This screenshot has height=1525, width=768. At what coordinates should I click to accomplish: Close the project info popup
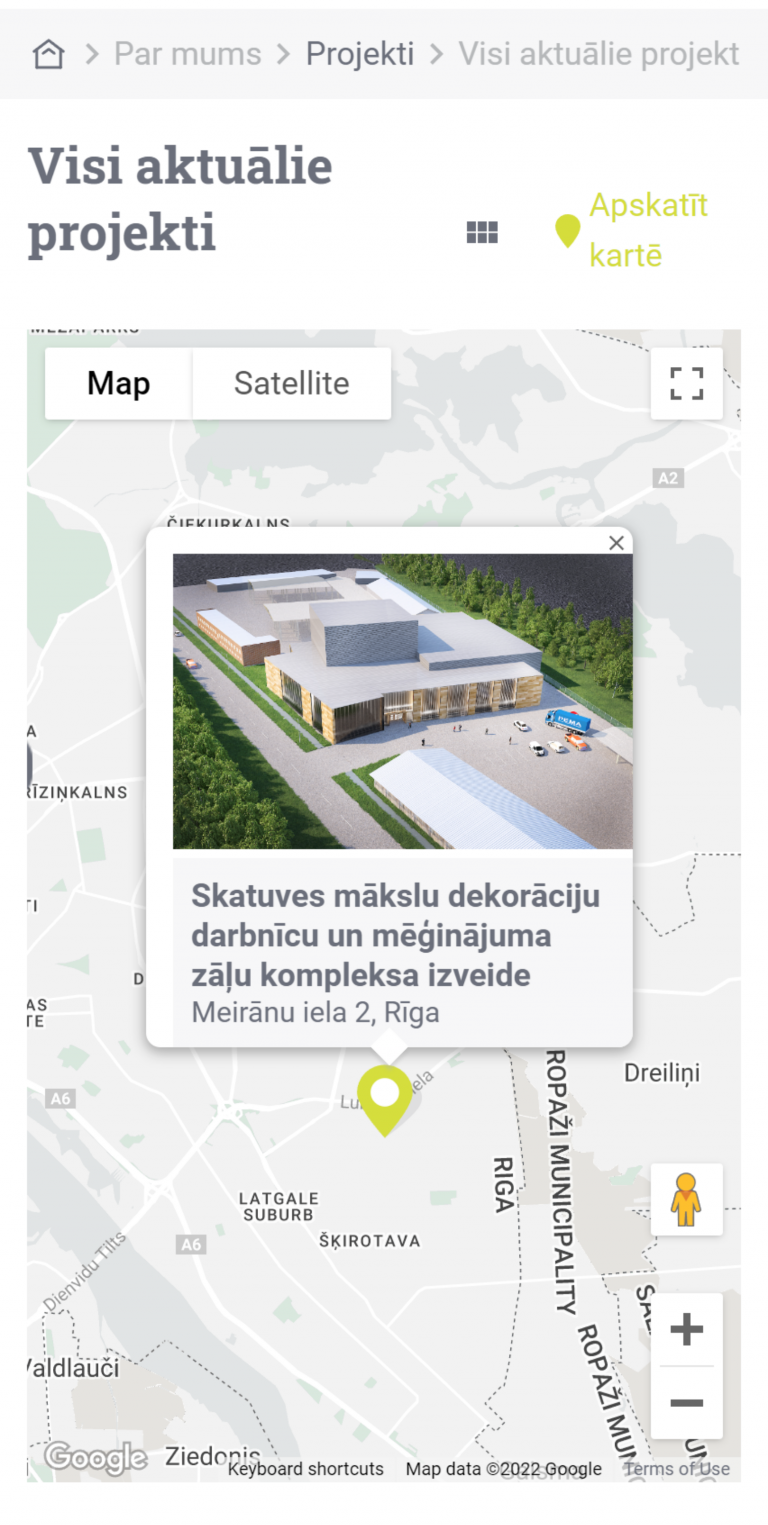(x=616, y=543)
